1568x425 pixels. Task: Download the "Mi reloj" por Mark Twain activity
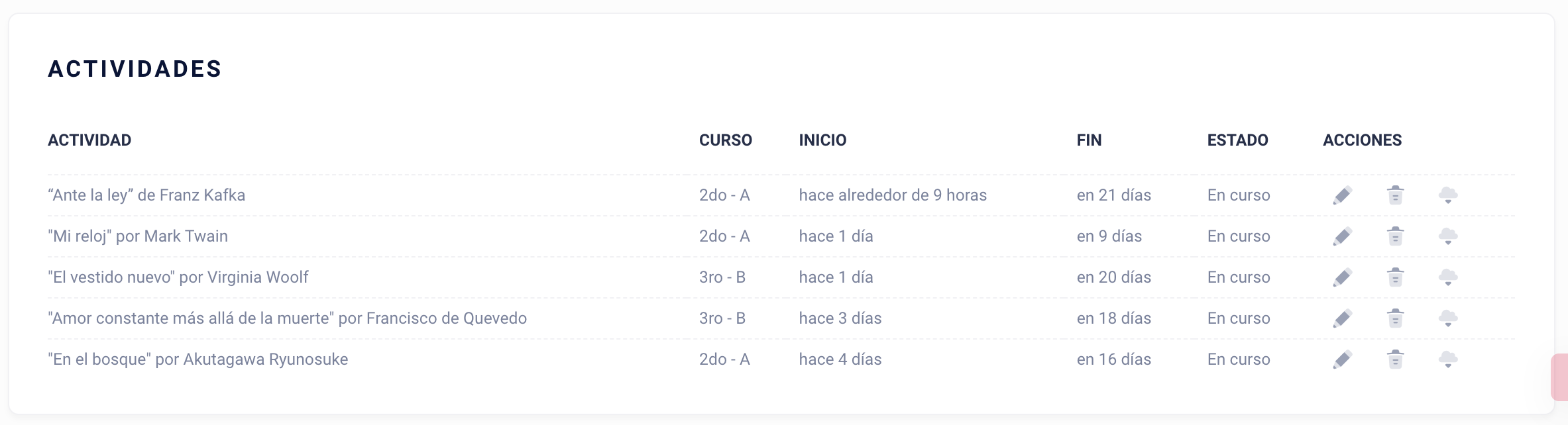[1448, 236]
